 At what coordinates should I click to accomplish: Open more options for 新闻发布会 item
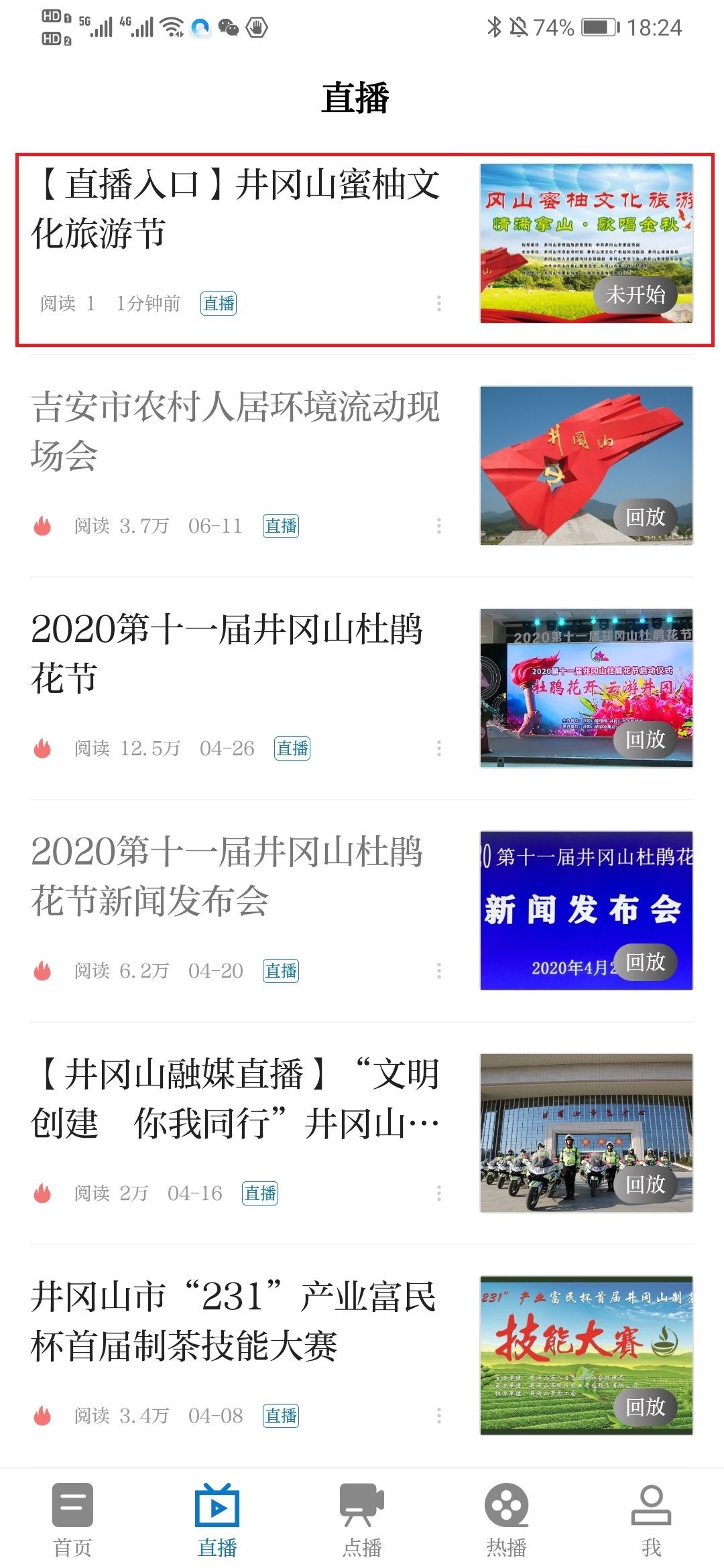tap(439, 971)
